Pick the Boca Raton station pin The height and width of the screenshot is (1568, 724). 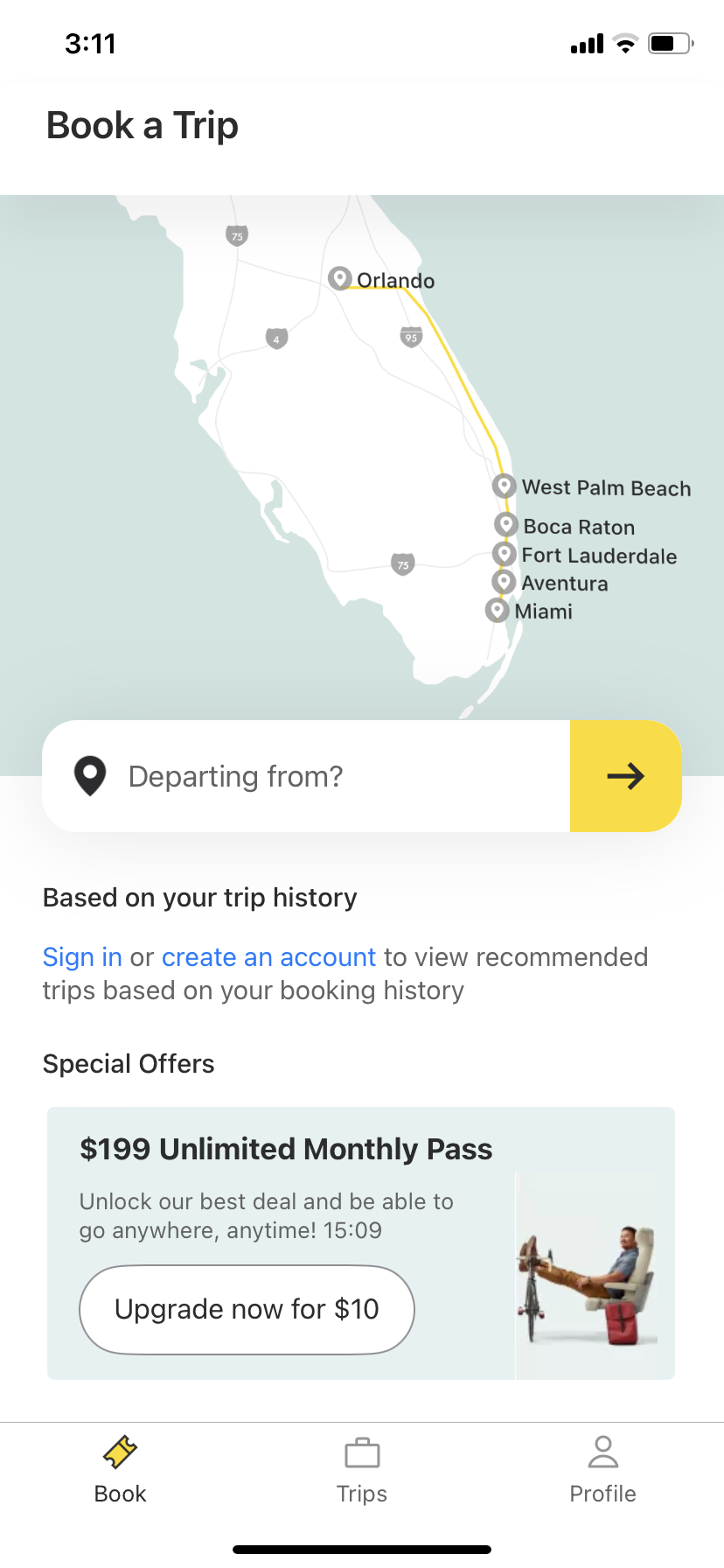pyautogui.click(x=505, y=525)
